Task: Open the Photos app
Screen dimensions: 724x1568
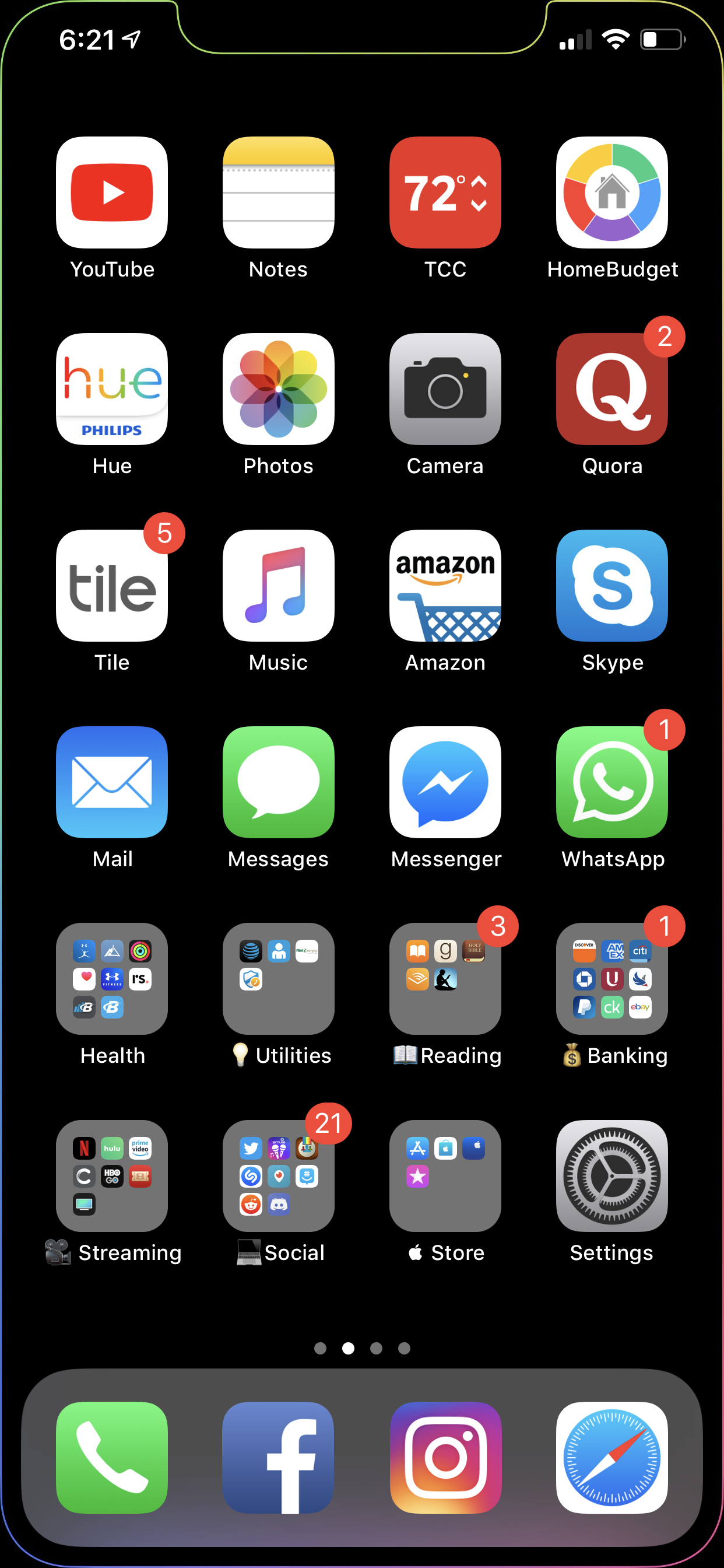Action: 279,389
